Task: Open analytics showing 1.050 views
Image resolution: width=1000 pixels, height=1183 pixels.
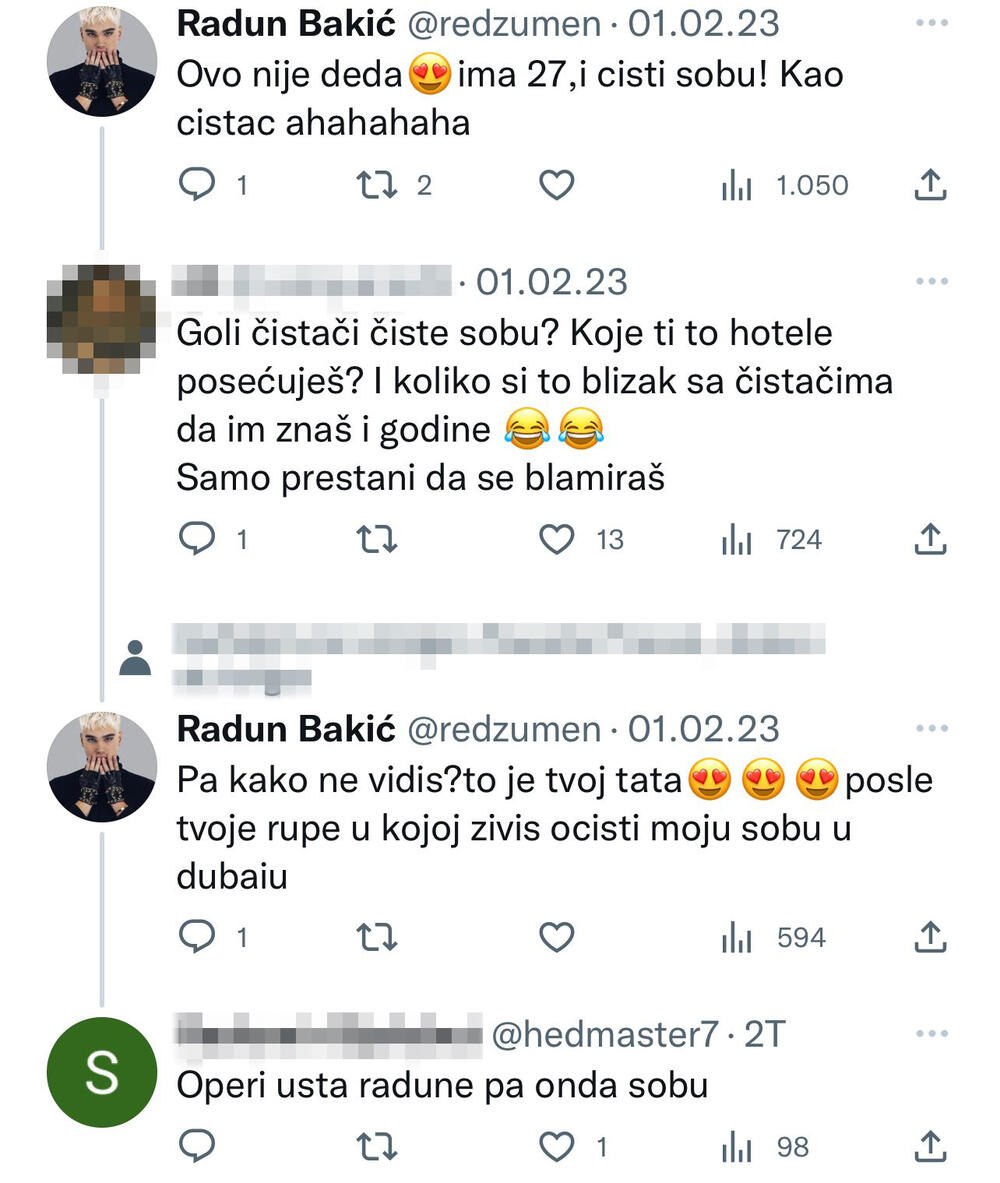Action: [x=737, y=183]
